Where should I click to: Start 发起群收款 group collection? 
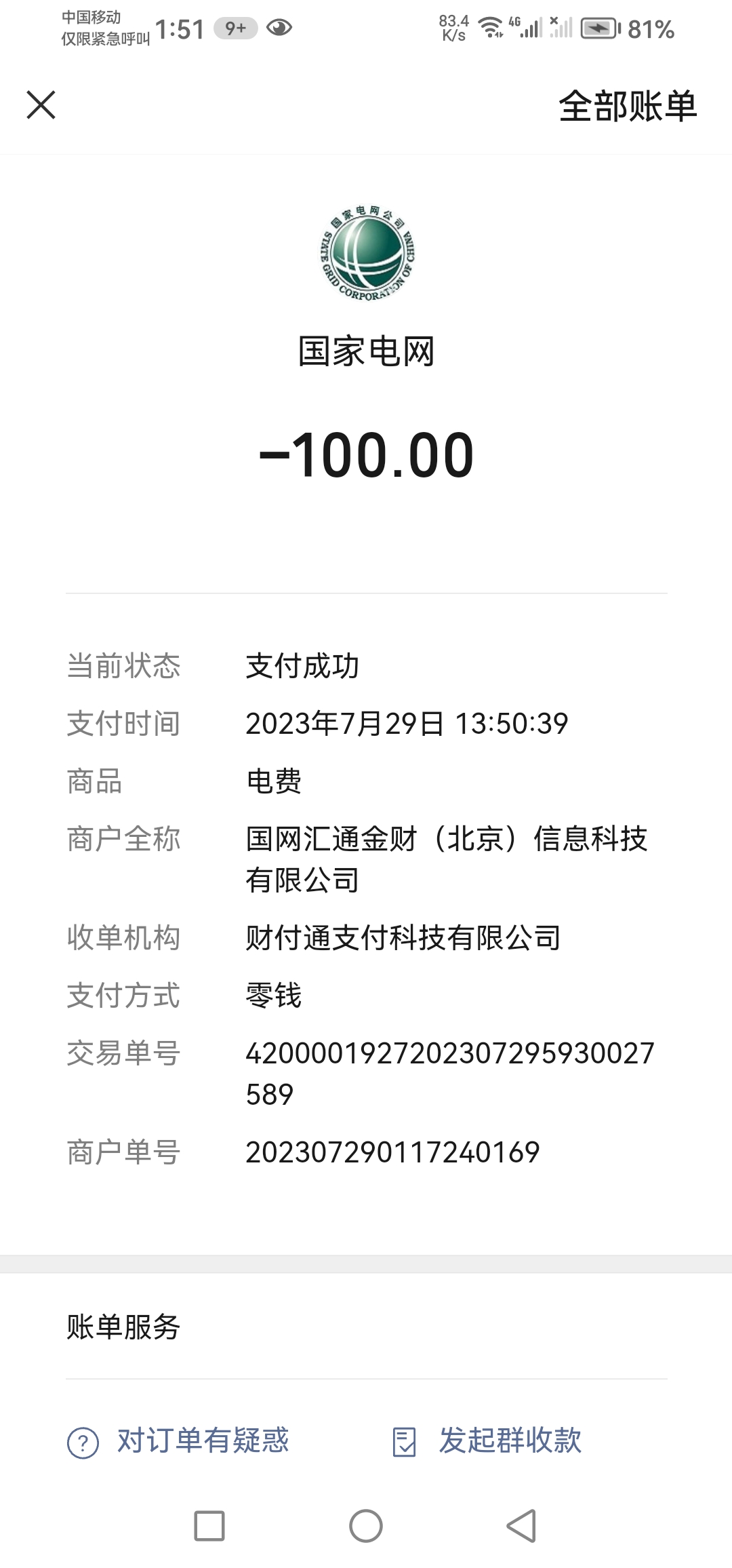[488, 1441]
